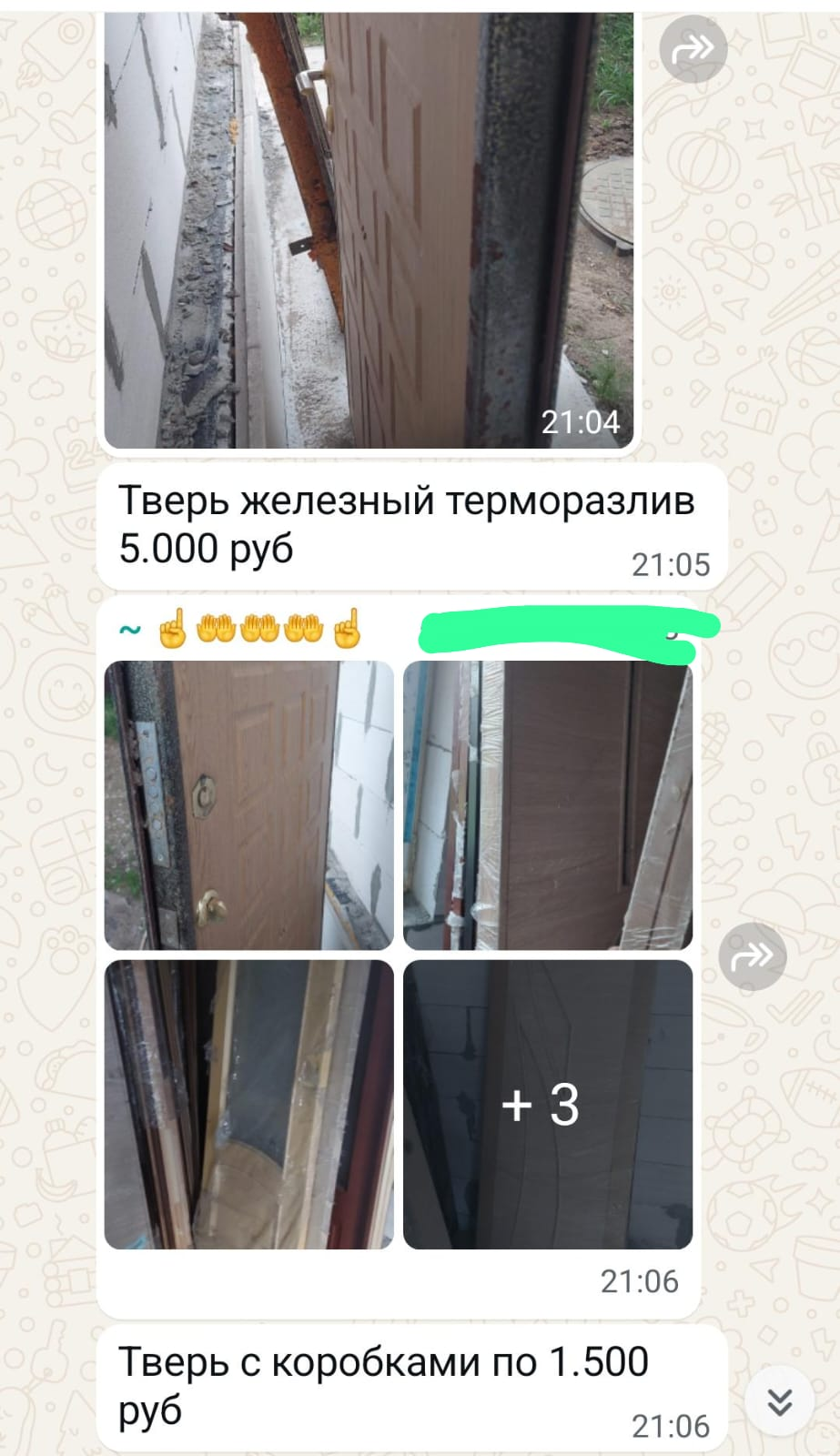Forward the door photo sent at 21:04
This screenshot has height=1456, width=840.
(693, 49)
